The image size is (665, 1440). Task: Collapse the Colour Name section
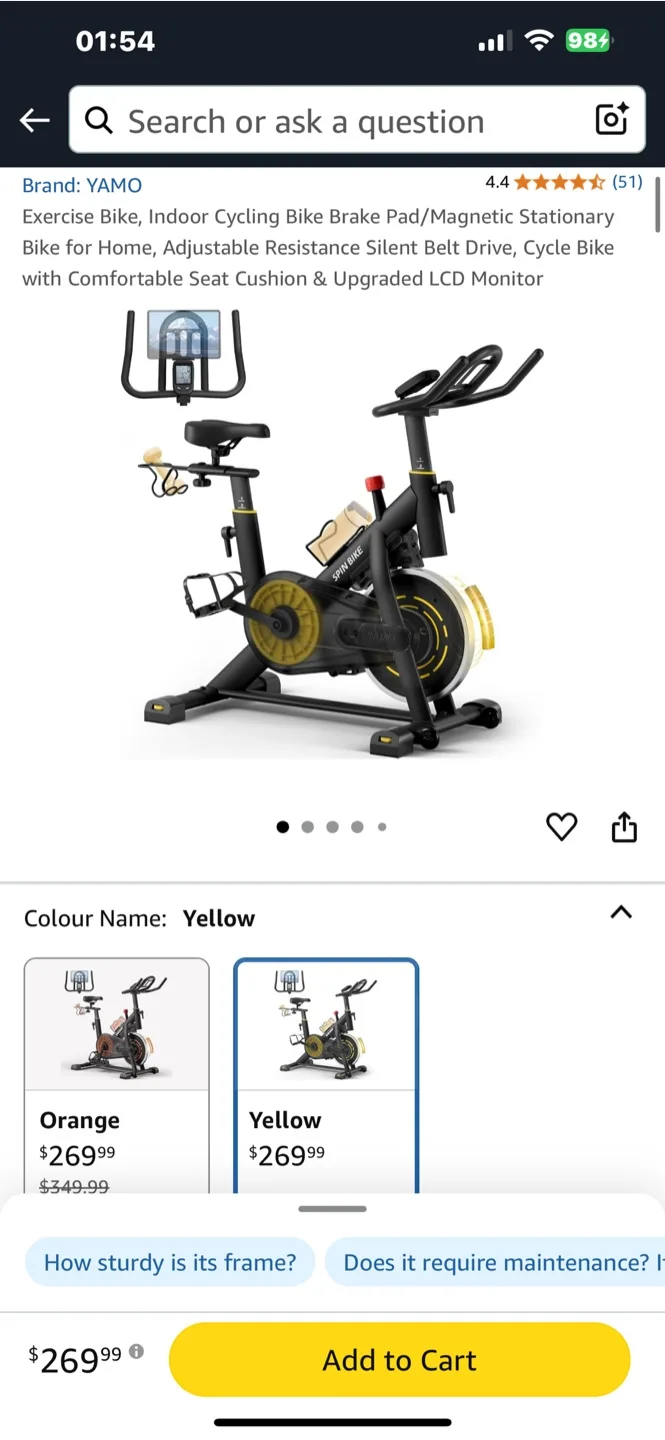[621, 912]
